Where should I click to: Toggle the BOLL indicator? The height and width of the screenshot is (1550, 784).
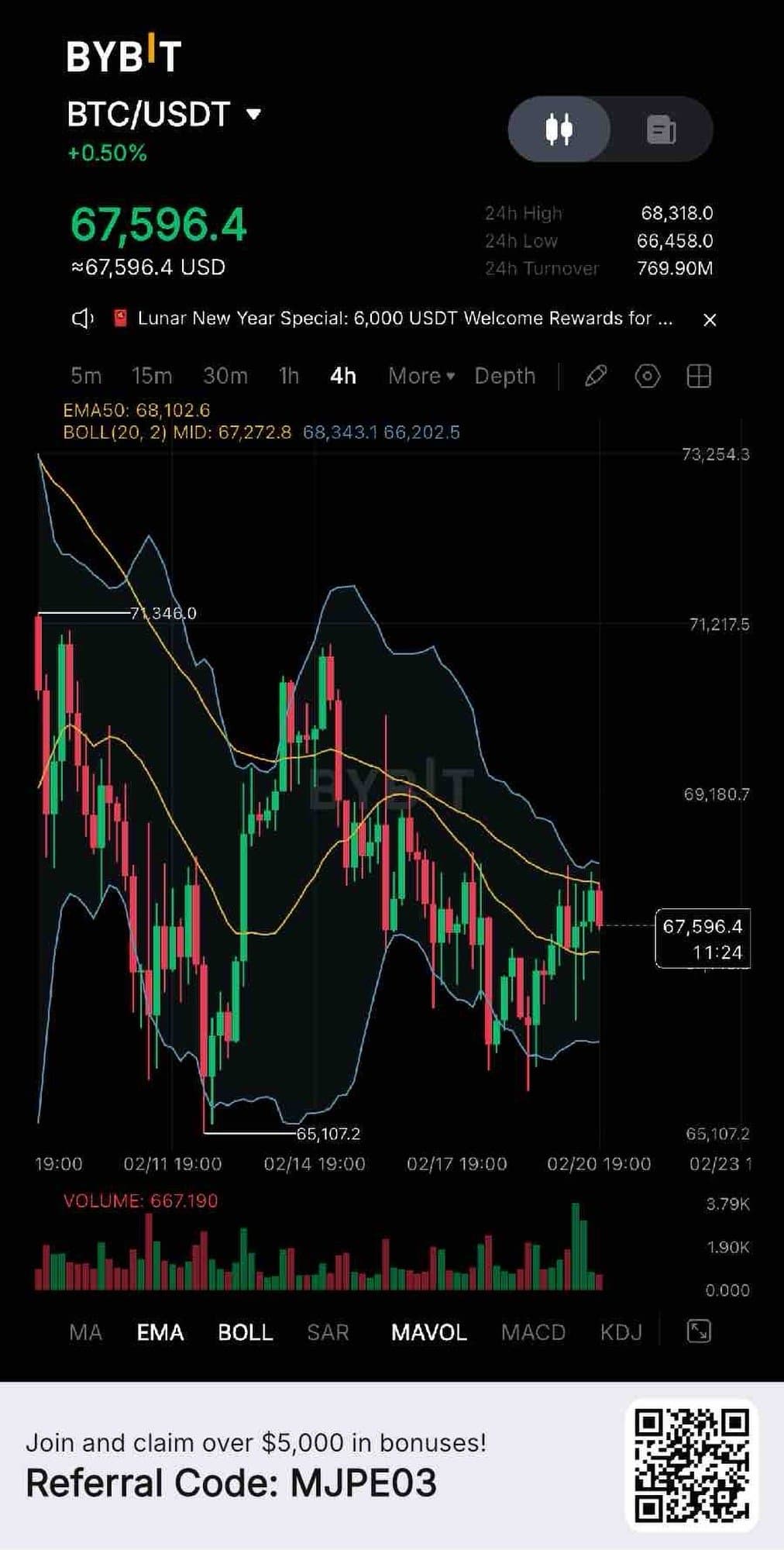(x=245, y=1332)
